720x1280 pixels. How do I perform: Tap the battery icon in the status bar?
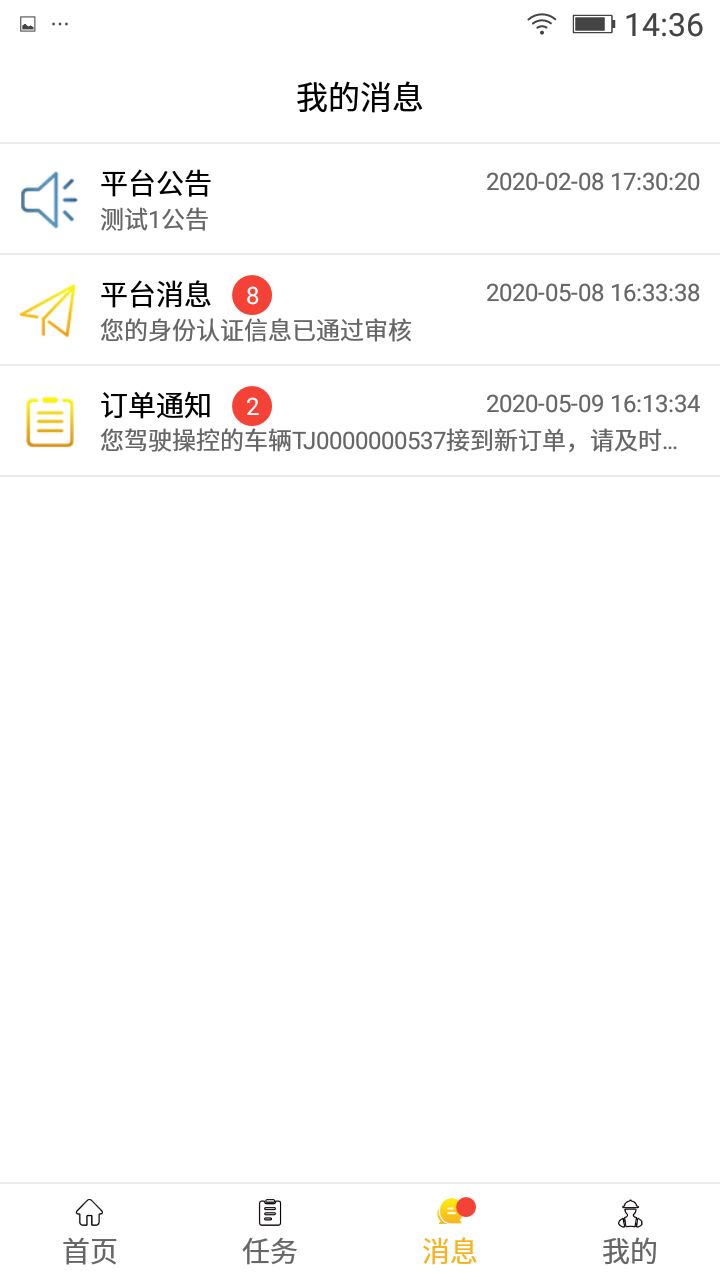[x=593, y=24]
